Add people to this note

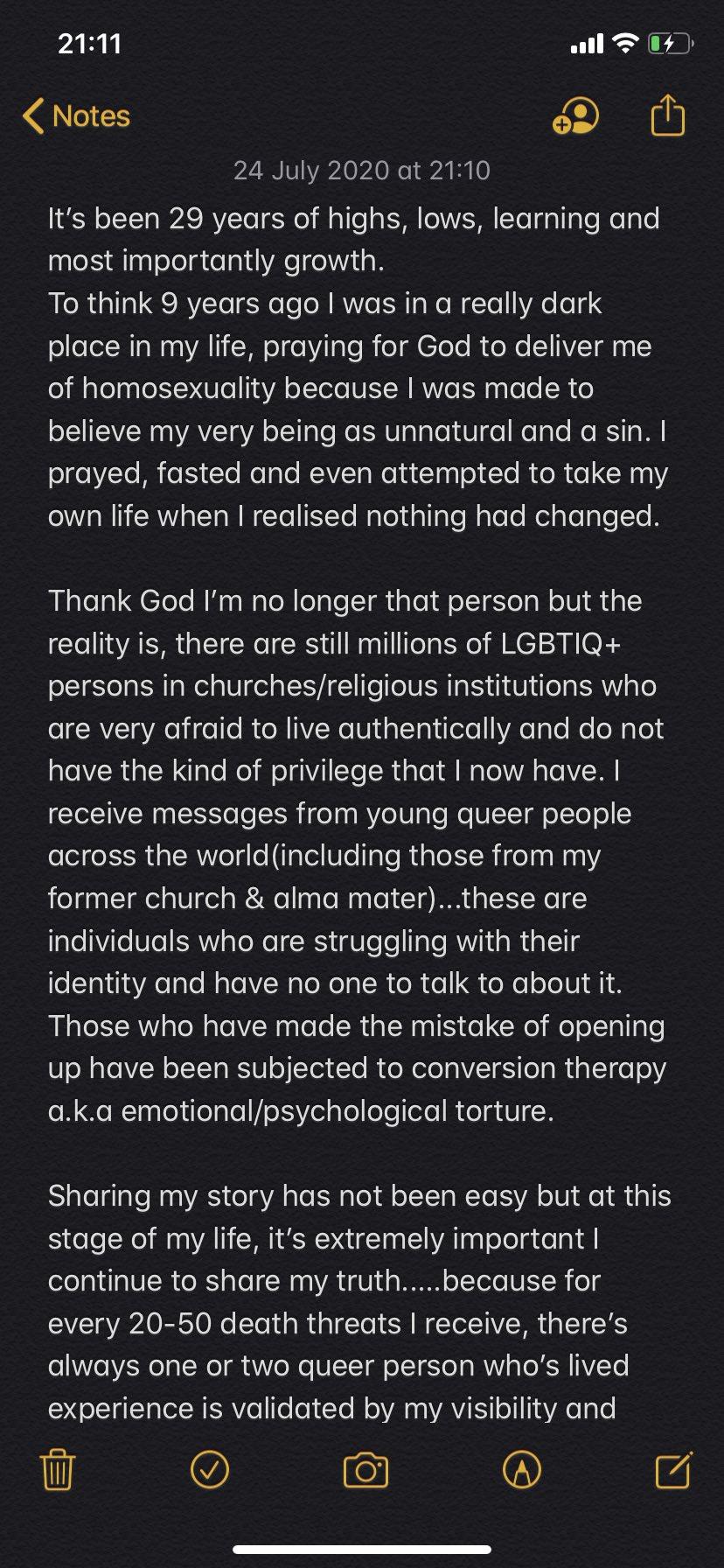[x=575, y=116]
